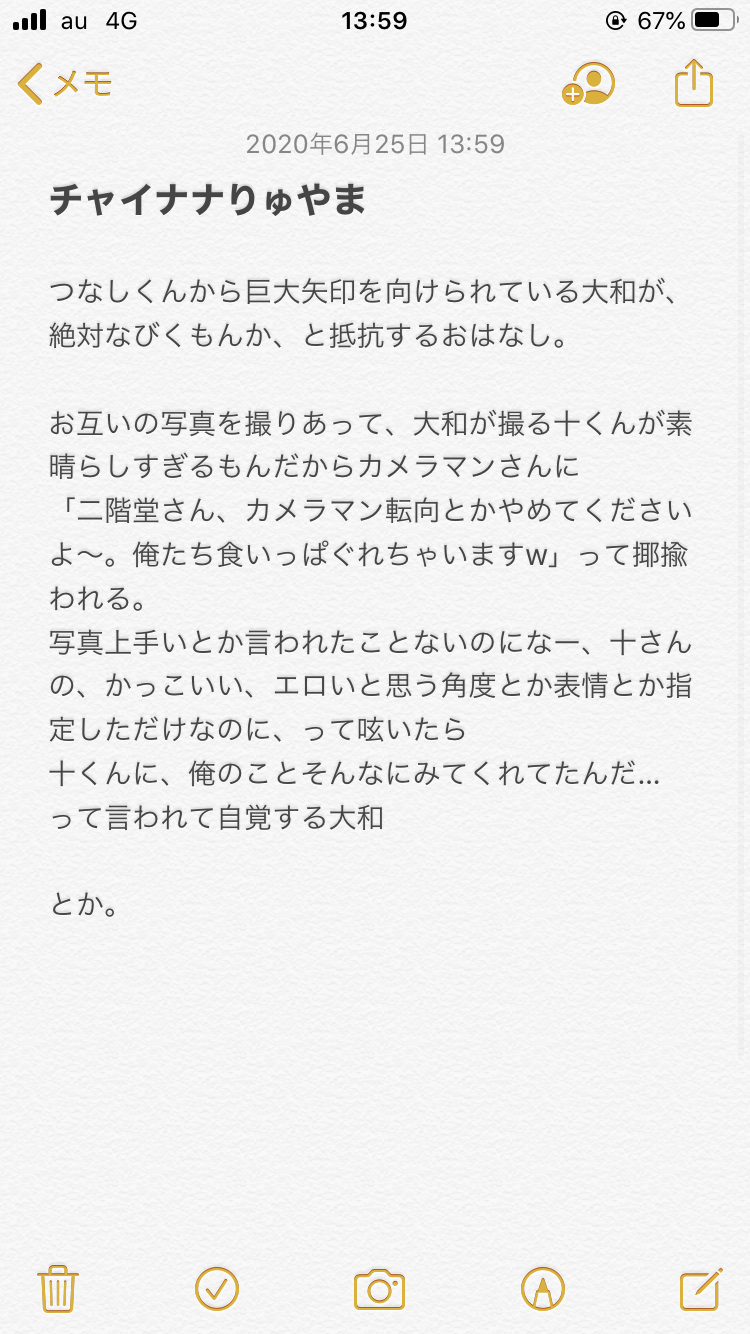Image resolution: width=750 pixels, height=1334 pixels.
Task: Open the share sheet
Action: click(x=694, y=84)
